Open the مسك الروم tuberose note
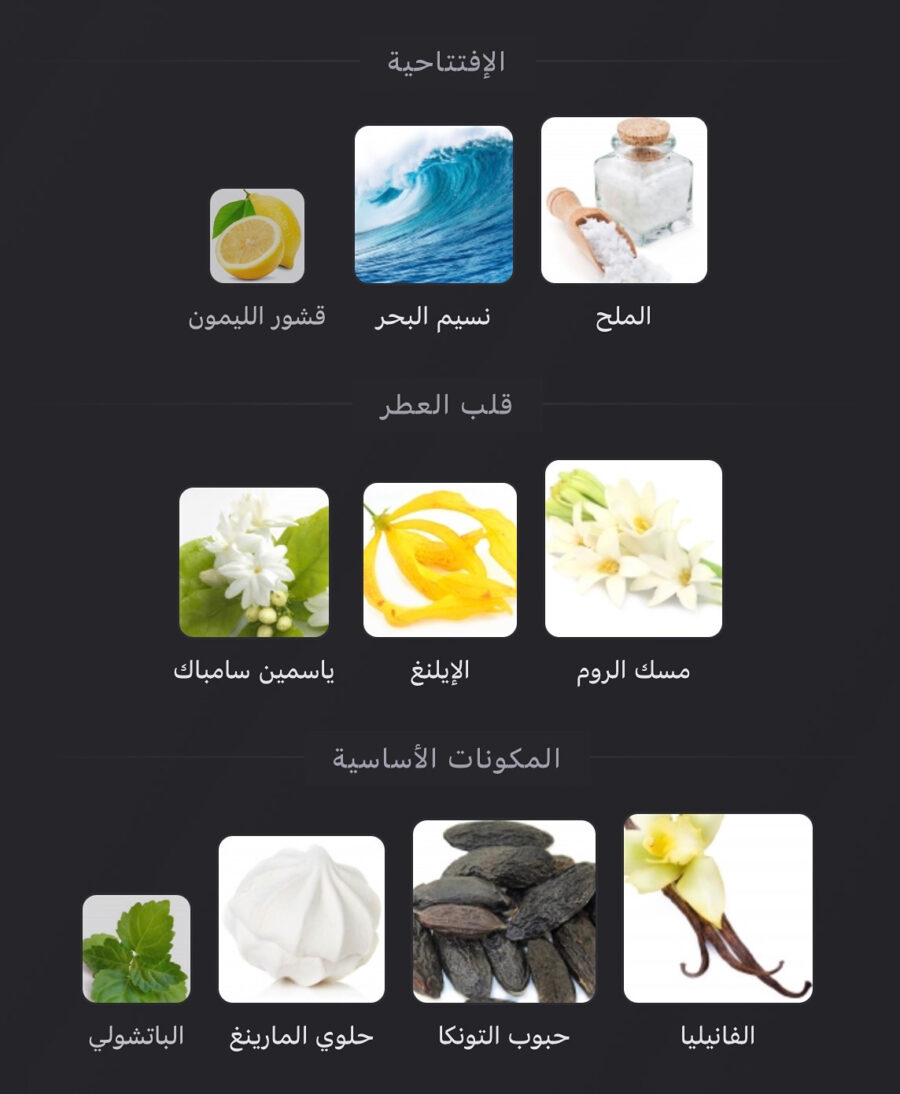 633,549
